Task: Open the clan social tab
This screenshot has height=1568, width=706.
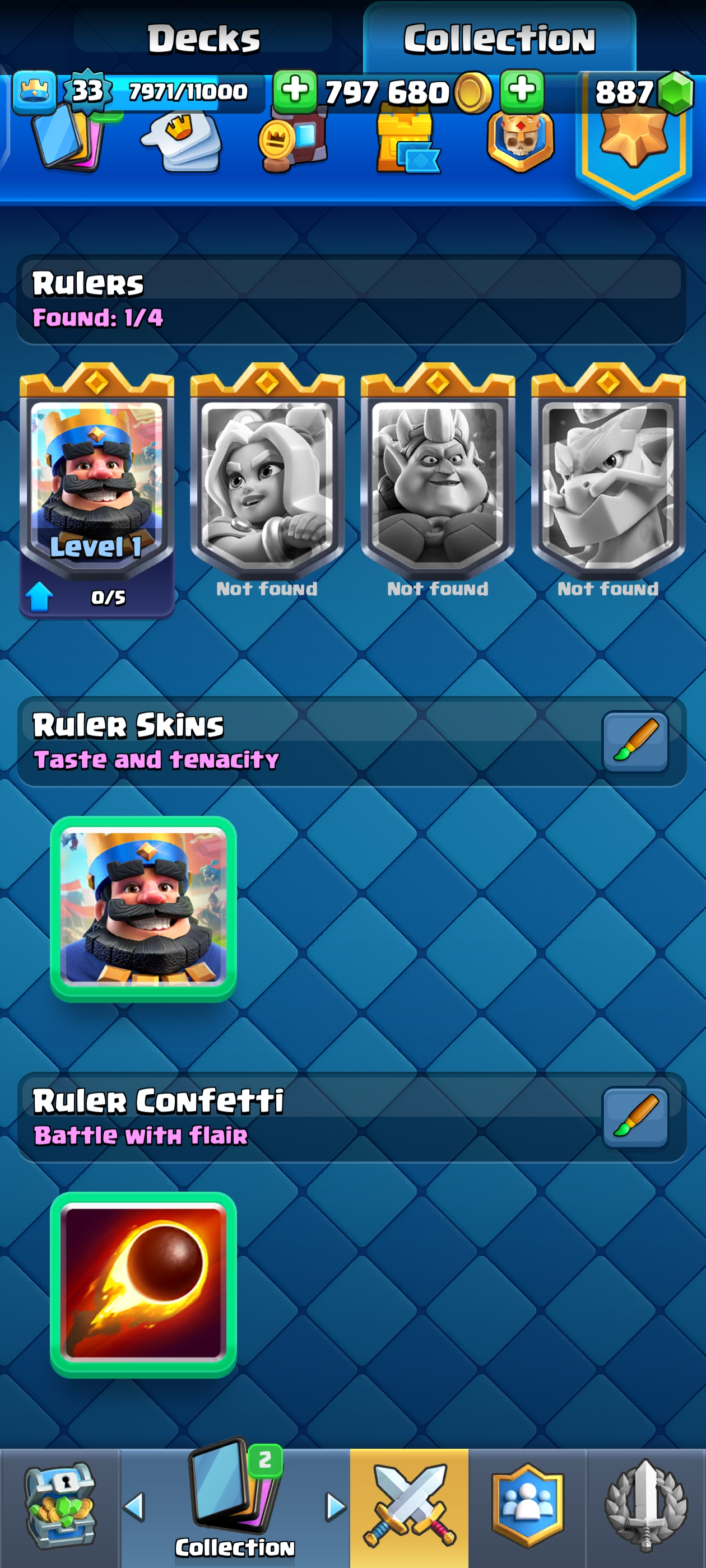Action: (x=527, y=1506)
